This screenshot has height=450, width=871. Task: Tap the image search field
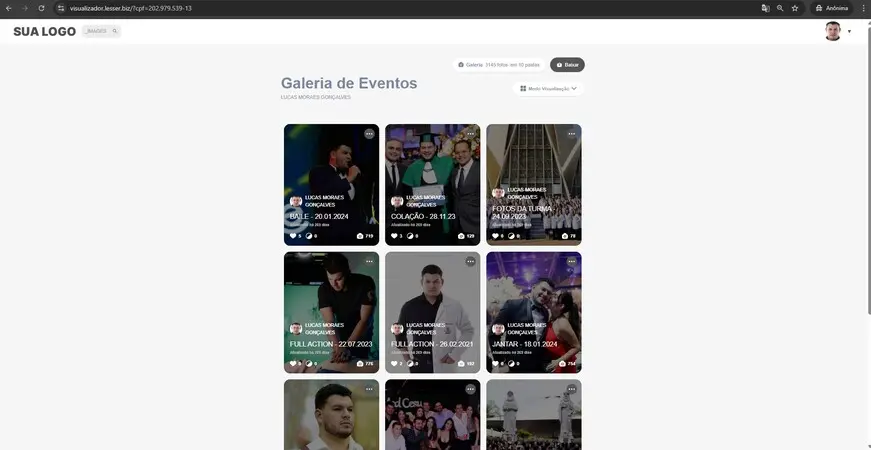pos(100,31)
